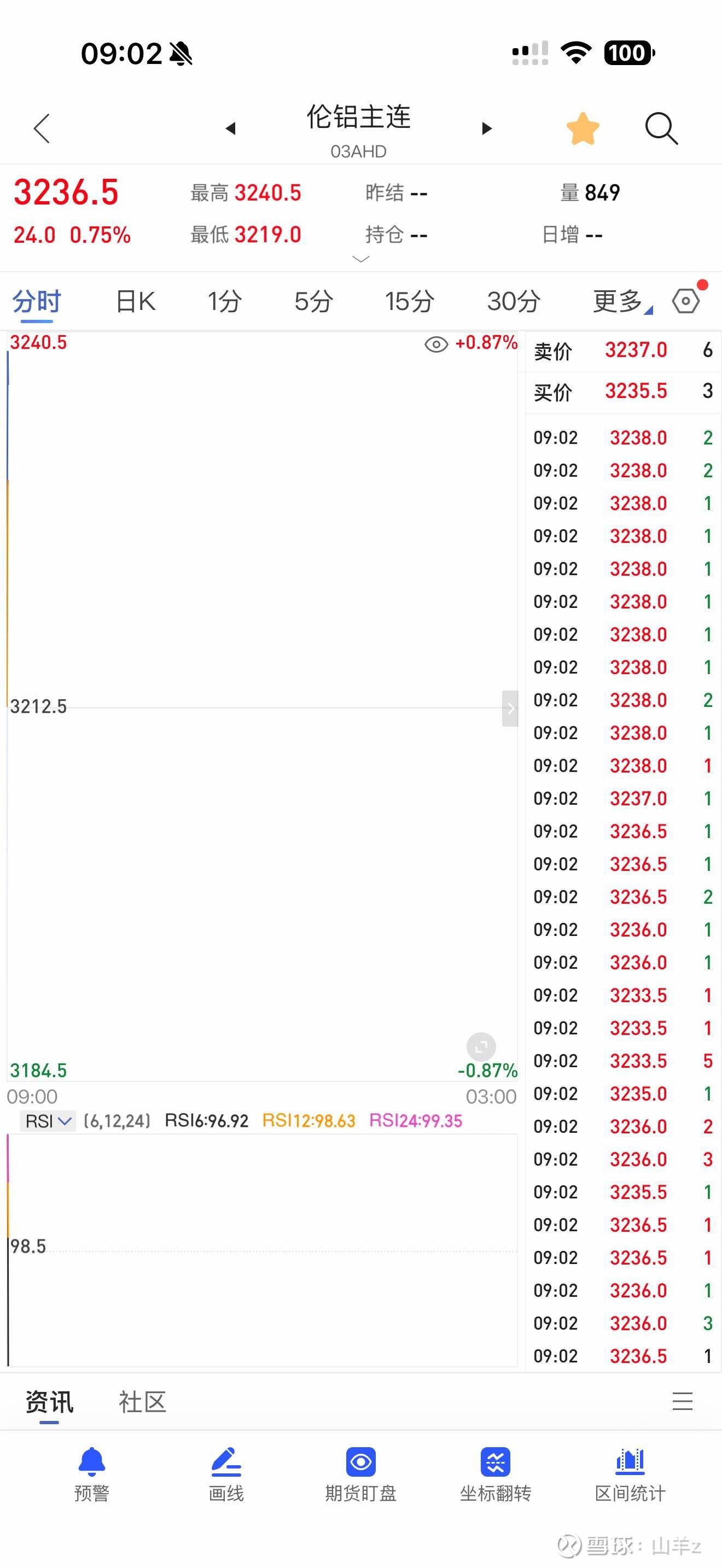The width and height of the screenshot is (722, 1568).
Task: Toggle the favorite star for 伦铝主连
Action: tap(583, 128)
